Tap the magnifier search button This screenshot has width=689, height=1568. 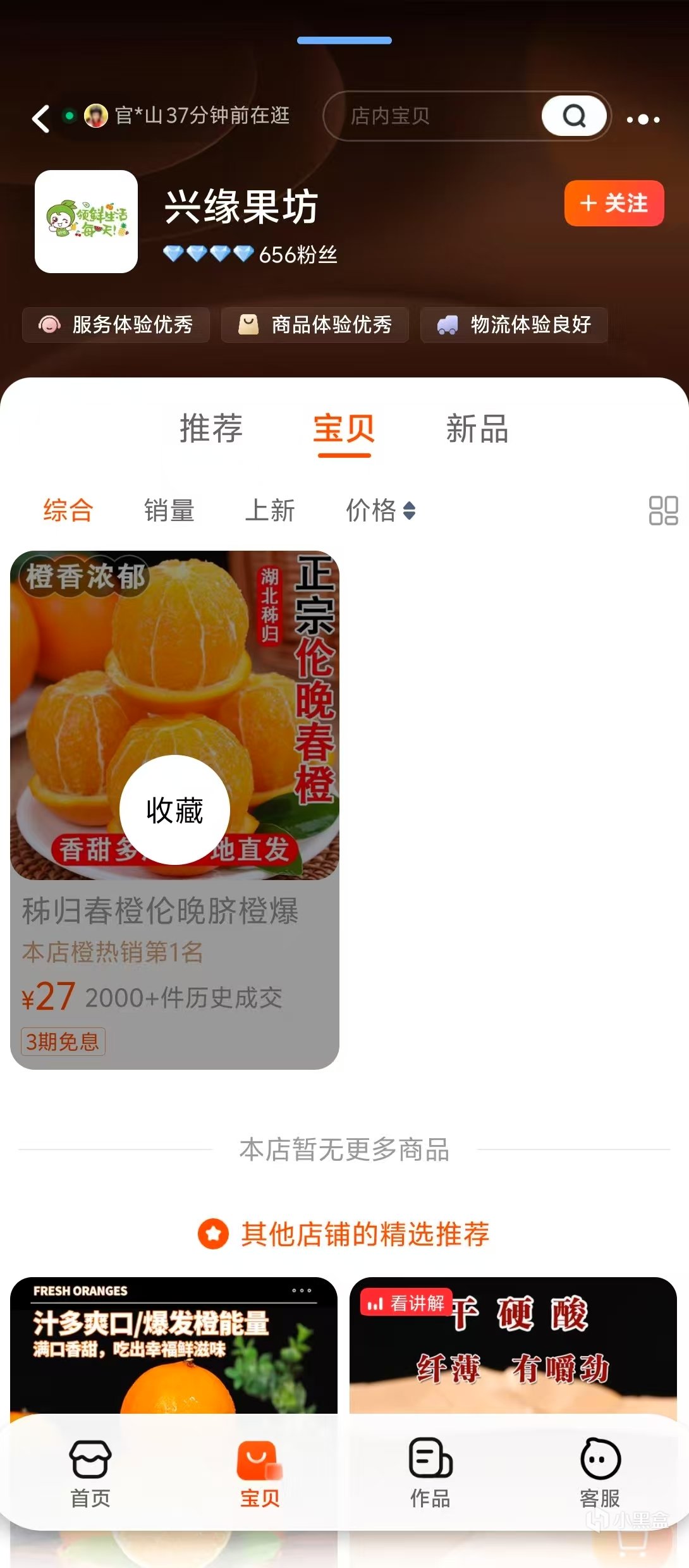(574, 116)
